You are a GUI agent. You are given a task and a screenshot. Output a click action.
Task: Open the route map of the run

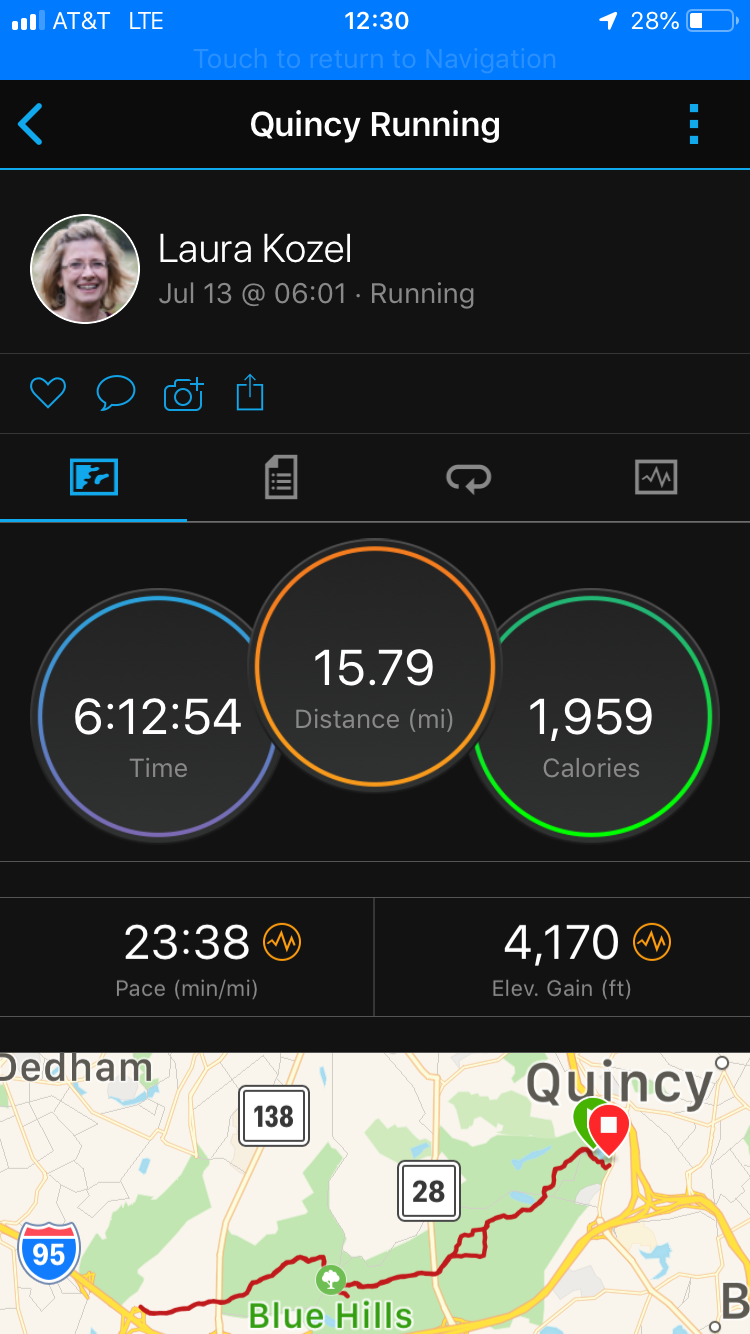(375, 1192)
